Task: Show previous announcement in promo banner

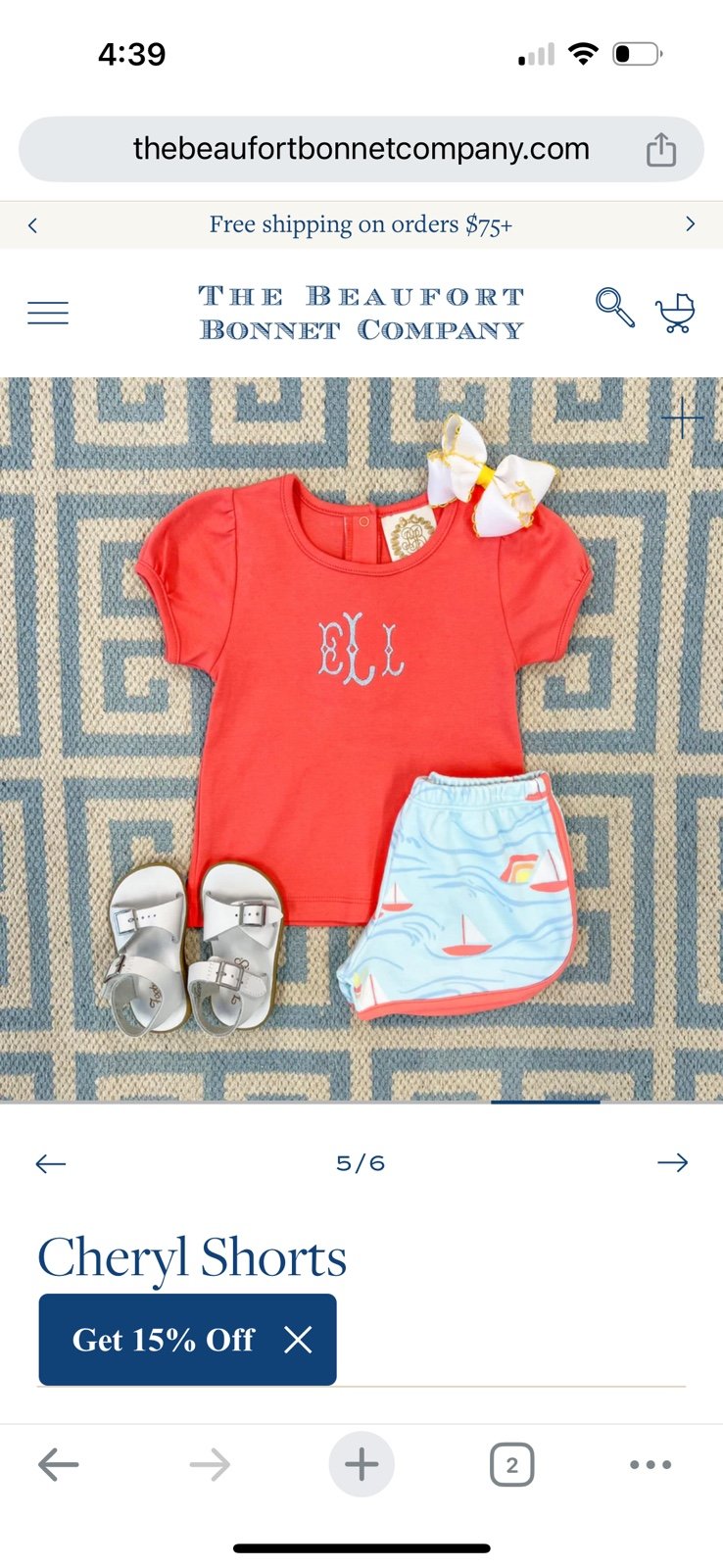Action: (32, 225)
